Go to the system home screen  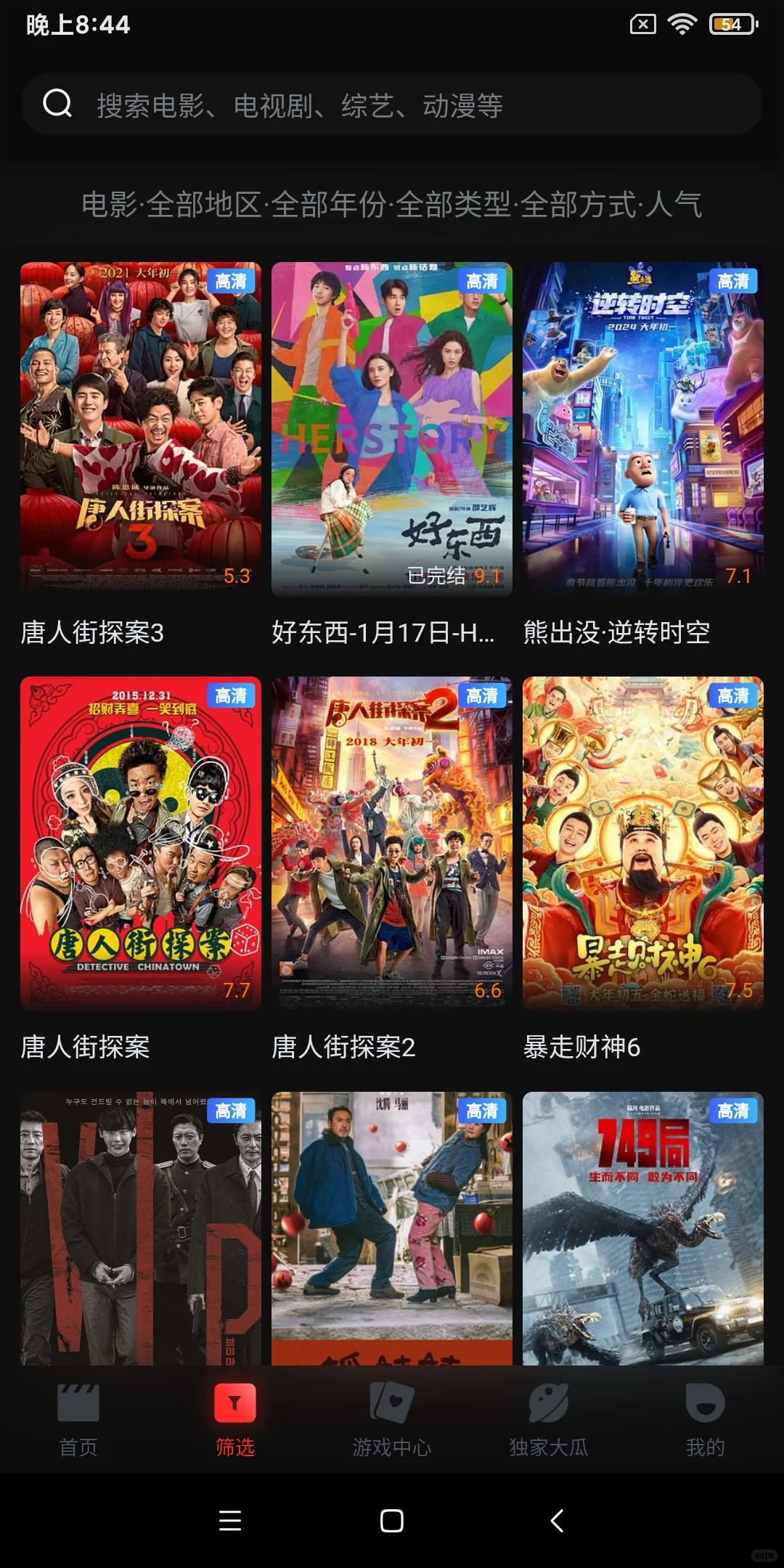coord(392,1521)
